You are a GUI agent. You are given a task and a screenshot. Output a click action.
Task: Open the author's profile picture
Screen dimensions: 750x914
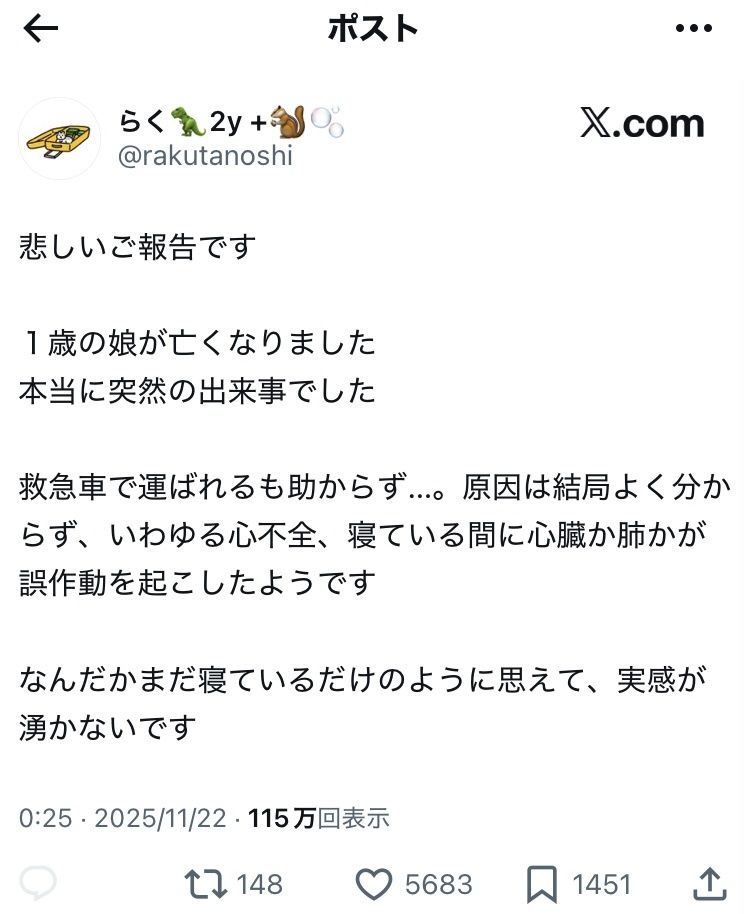pos(59,138)
